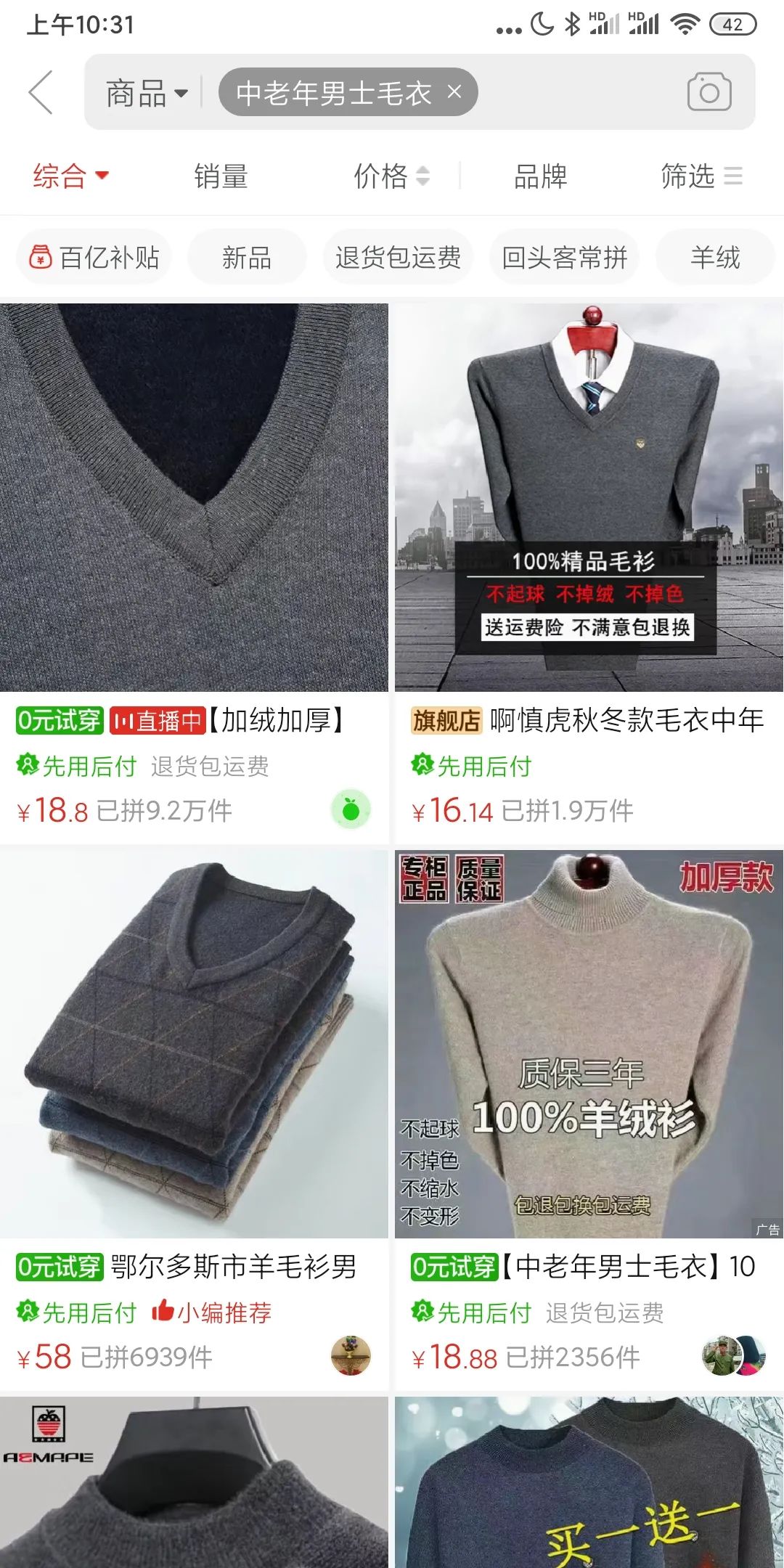Viewport: 784px width, 1568px height.
Task: Switch to the 销量 sort tab
Action: (219, 176)
